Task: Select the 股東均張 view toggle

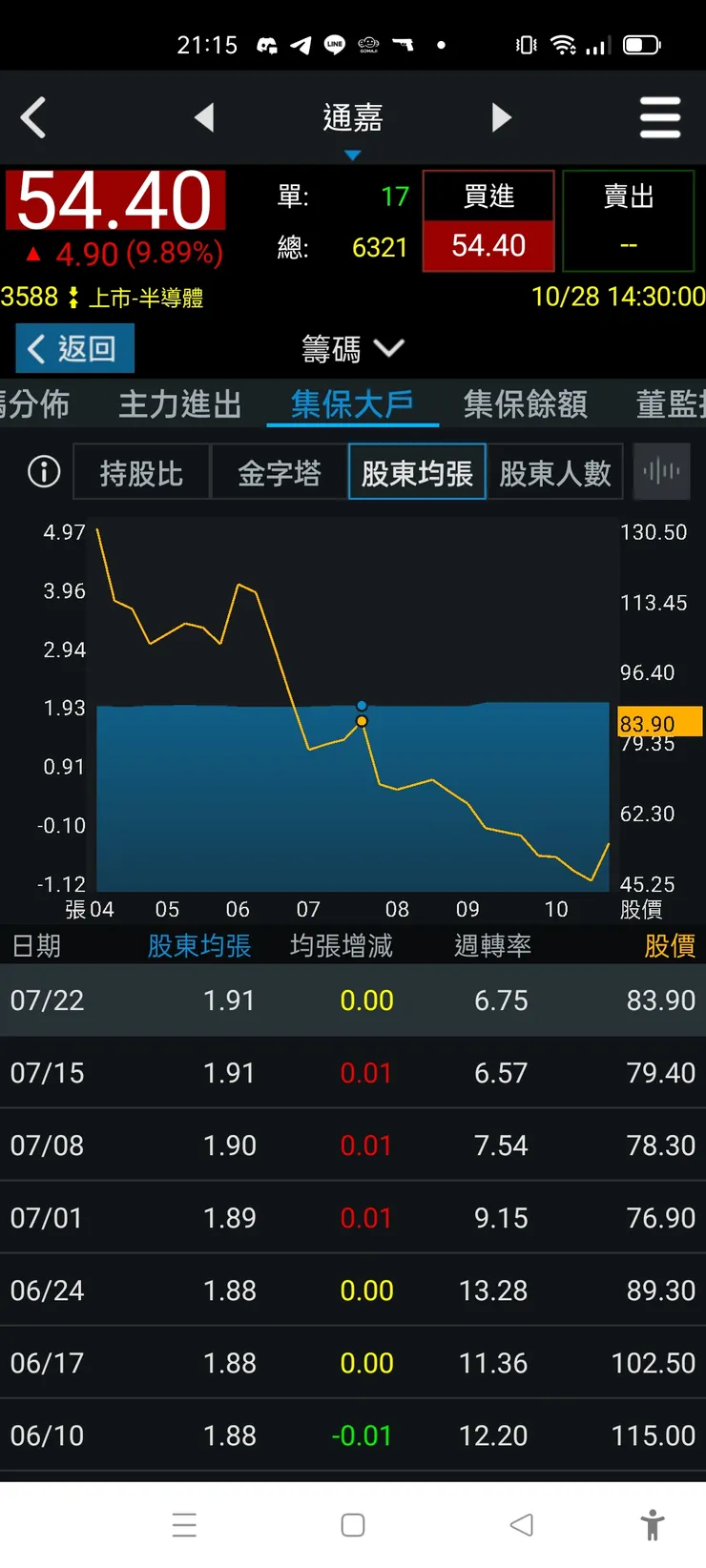Action: coord(417,471)
